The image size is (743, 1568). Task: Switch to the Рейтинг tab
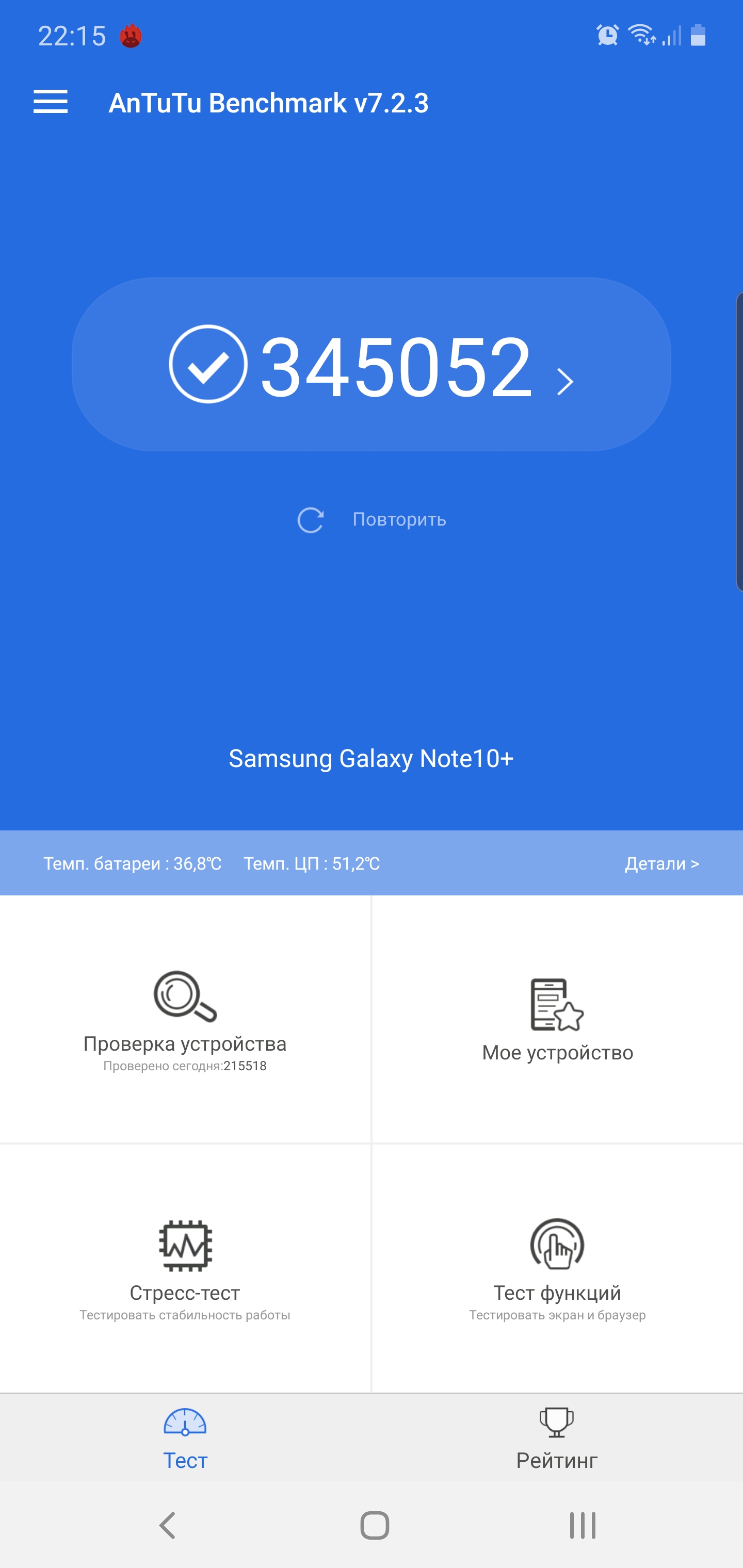pos(557,1439)
